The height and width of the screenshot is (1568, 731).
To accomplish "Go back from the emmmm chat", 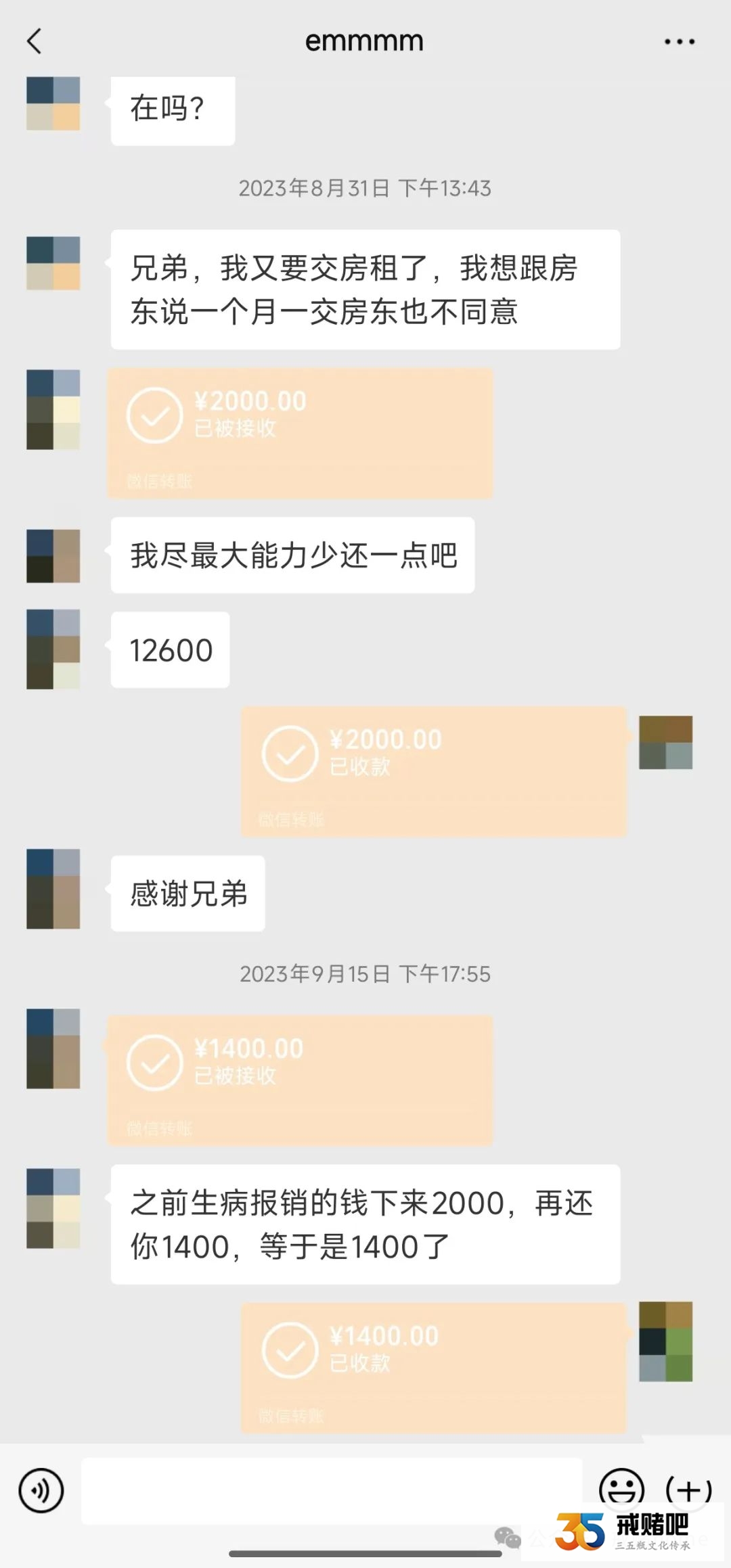I will 35,41.
